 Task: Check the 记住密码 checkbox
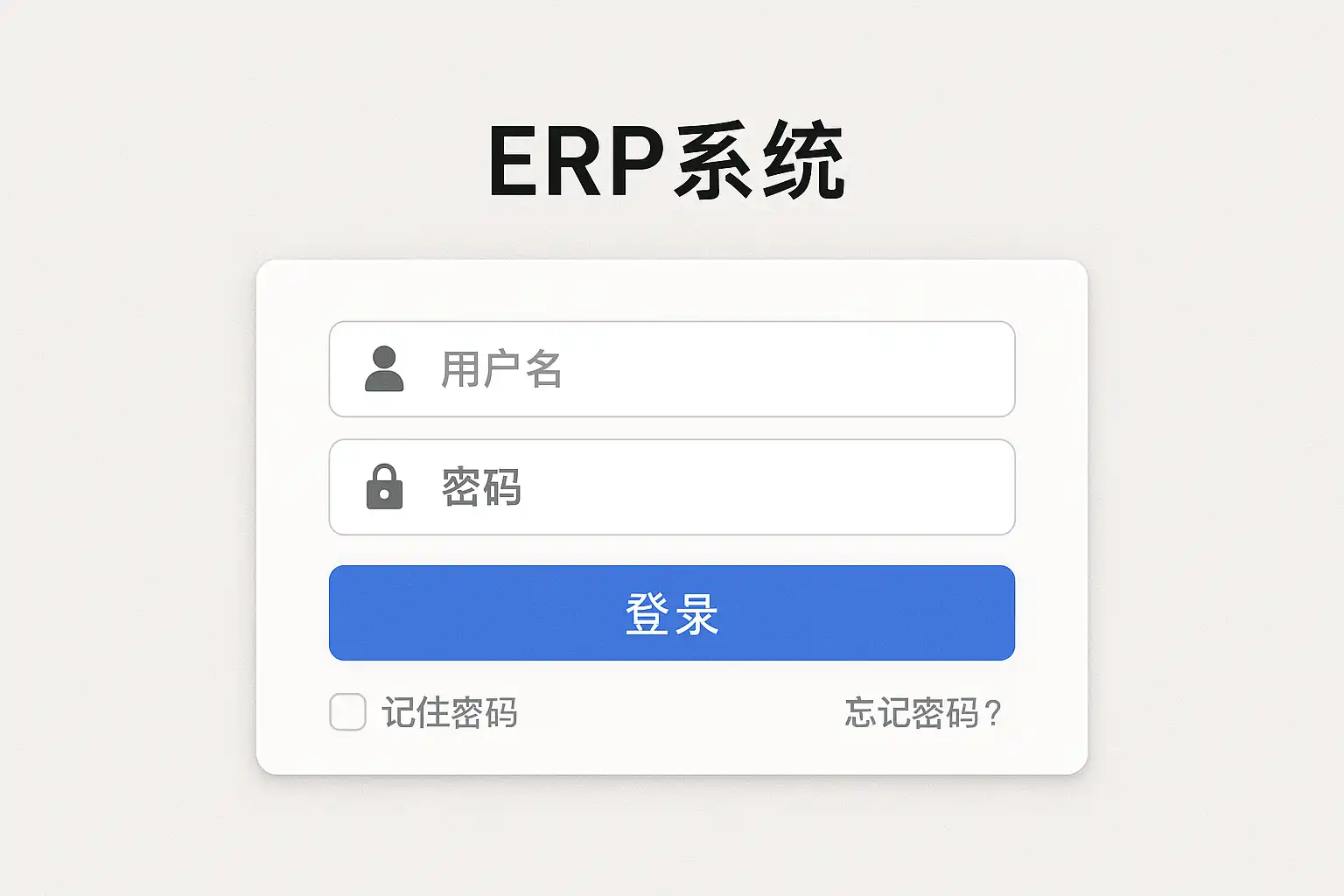pos(347,712)
